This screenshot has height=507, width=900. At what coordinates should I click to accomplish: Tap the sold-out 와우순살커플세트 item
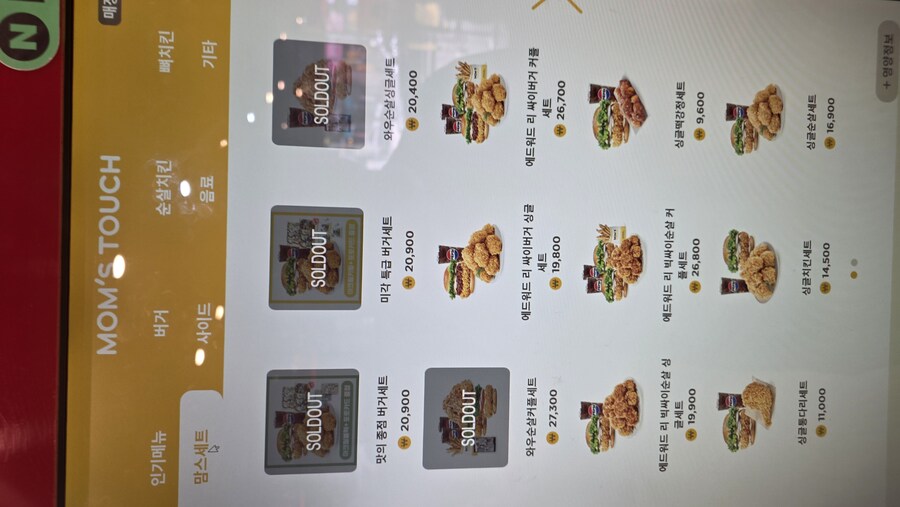[x=466, y=418]
